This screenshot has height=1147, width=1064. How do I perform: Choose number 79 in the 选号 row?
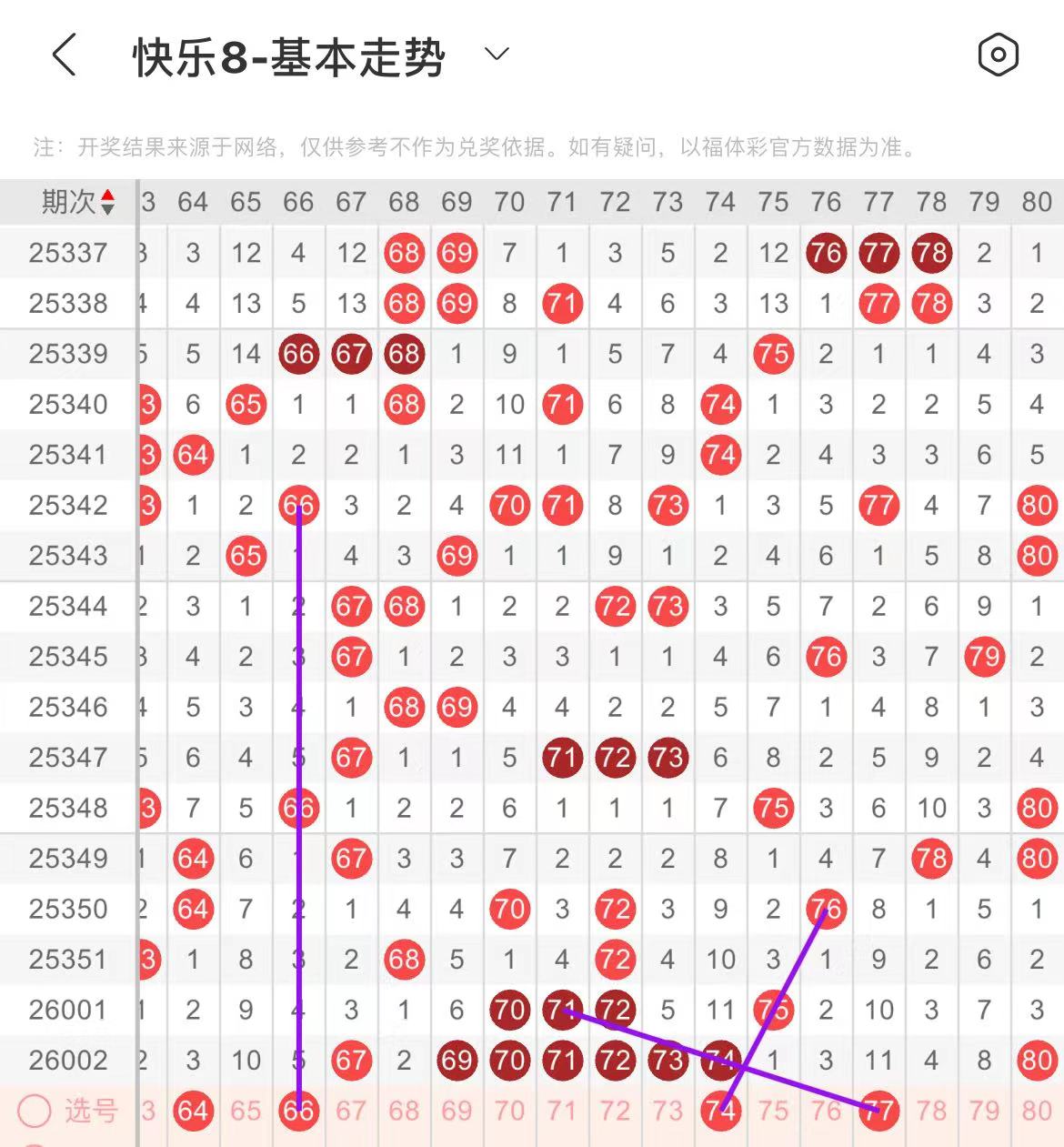[984, 1111]
